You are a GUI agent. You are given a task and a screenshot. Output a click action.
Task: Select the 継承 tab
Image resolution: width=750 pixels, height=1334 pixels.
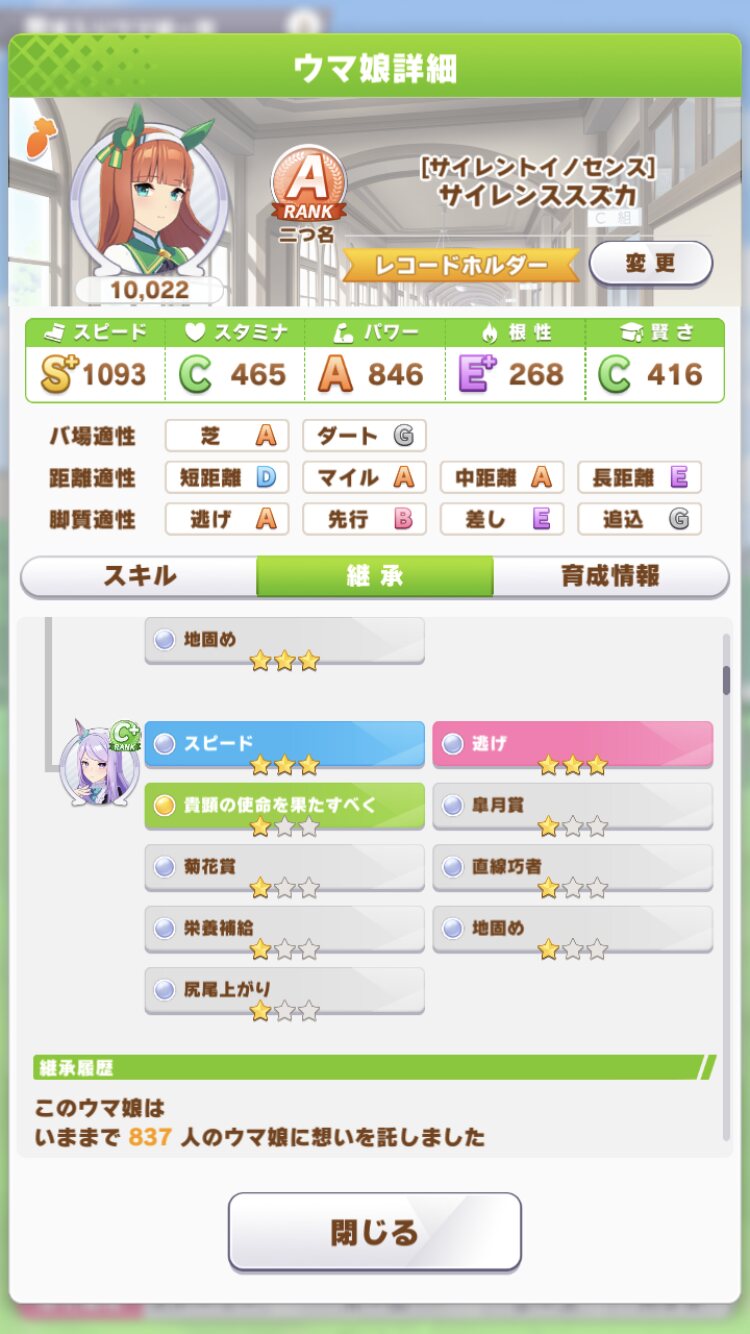pyautogui.click(x=375, y=576)
